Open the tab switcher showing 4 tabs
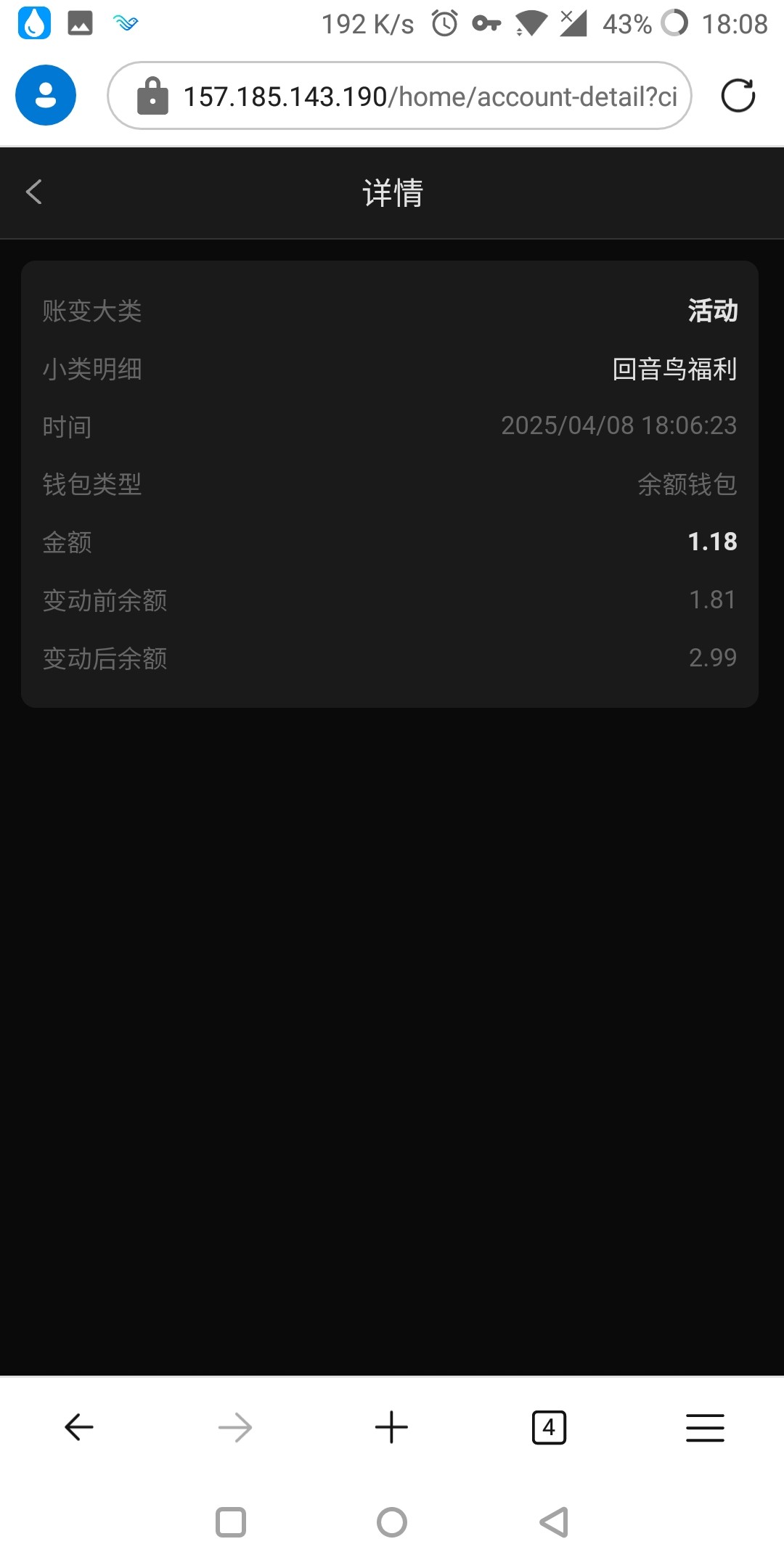Screen dimensions: 784x1568 click(548, 1426)
